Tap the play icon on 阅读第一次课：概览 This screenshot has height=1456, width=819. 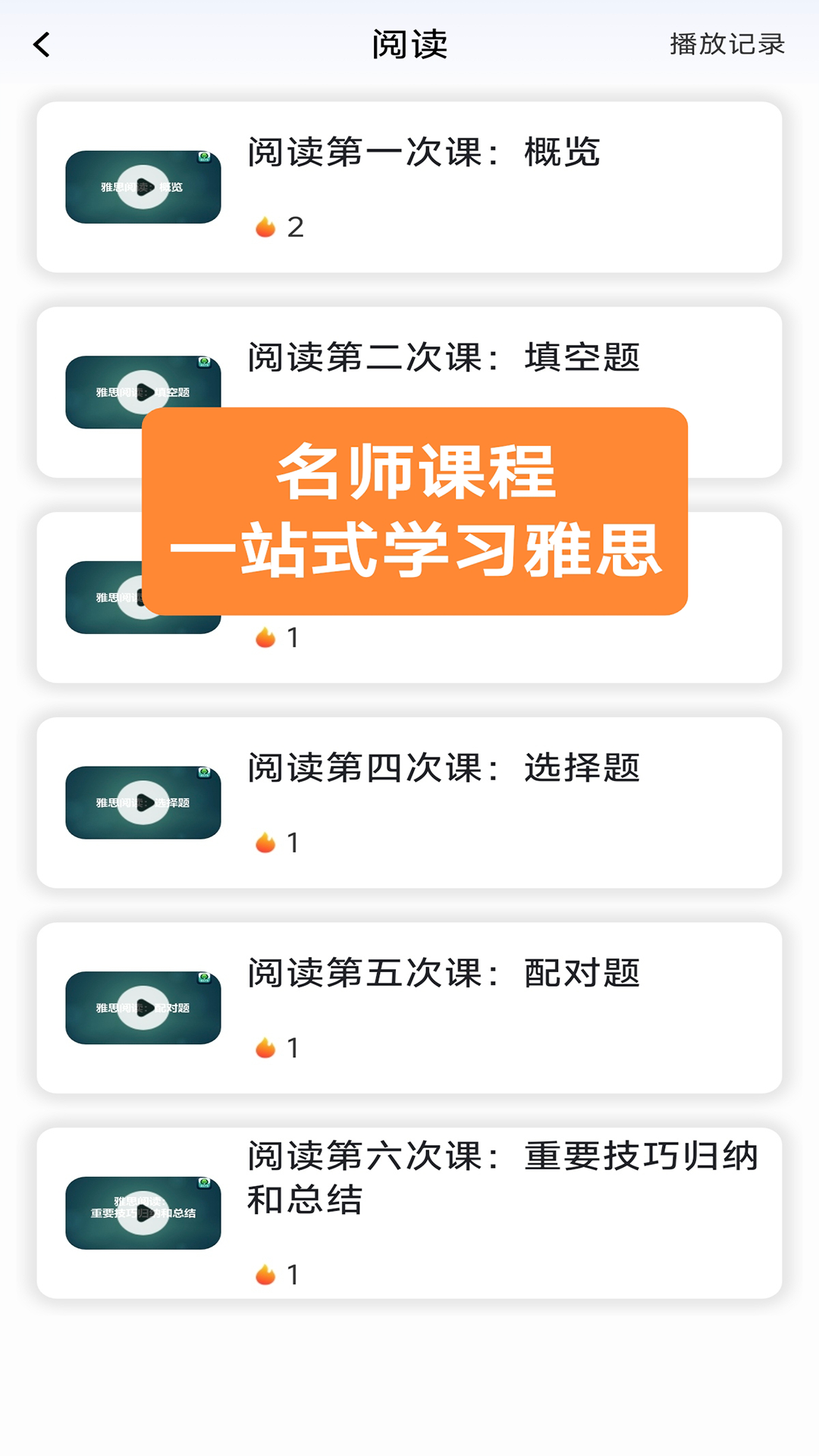coord(143,187)
